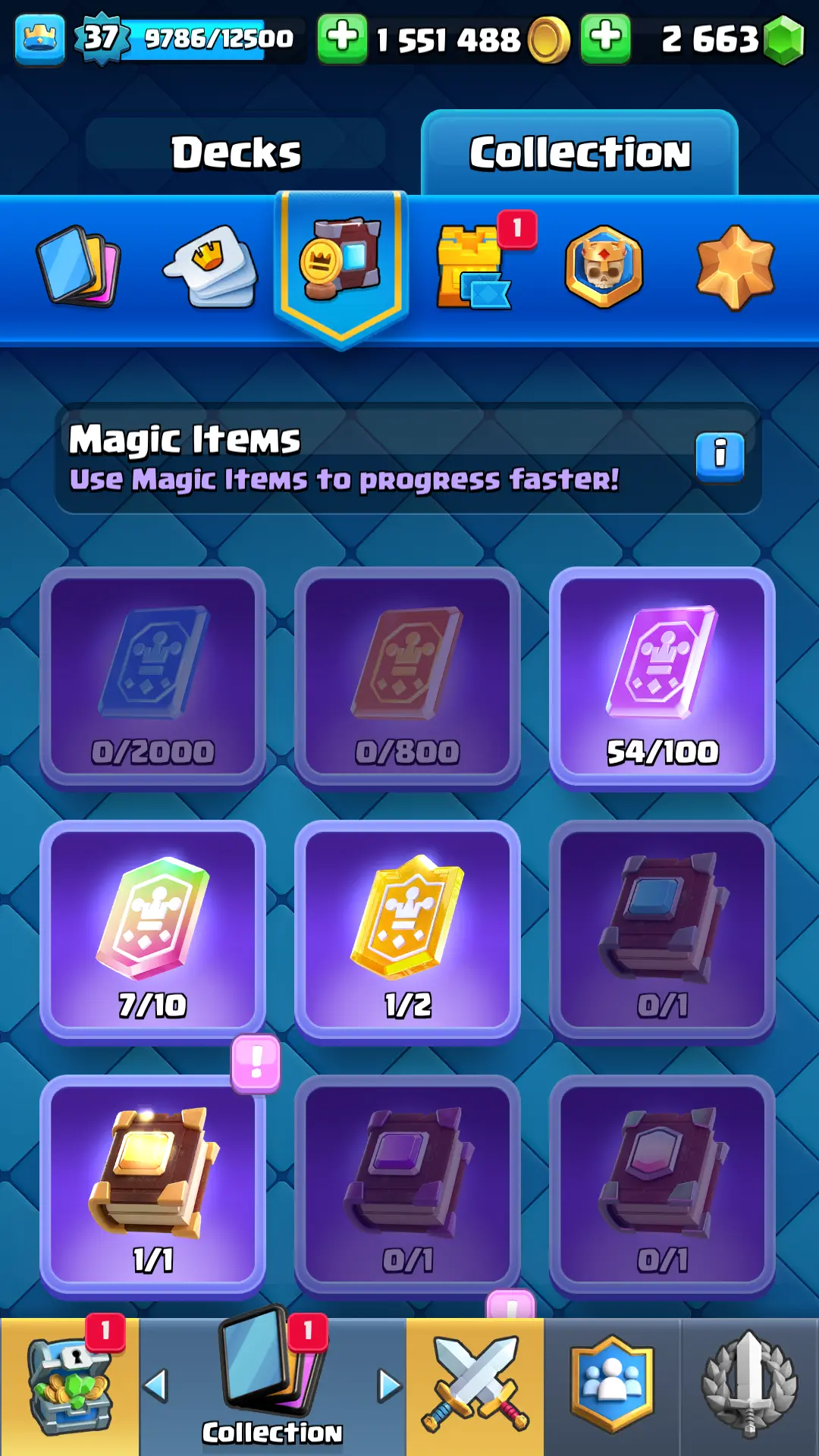The width and height of the screenshot is (819, 1456).
Task: Switch to the Decks tab
Action: 236,152
